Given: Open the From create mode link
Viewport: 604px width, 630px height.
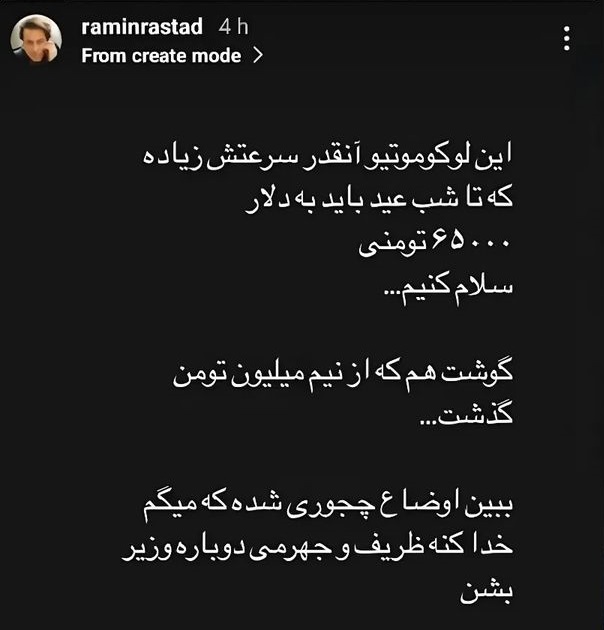Looking at the screenshot, I should 170,56.
